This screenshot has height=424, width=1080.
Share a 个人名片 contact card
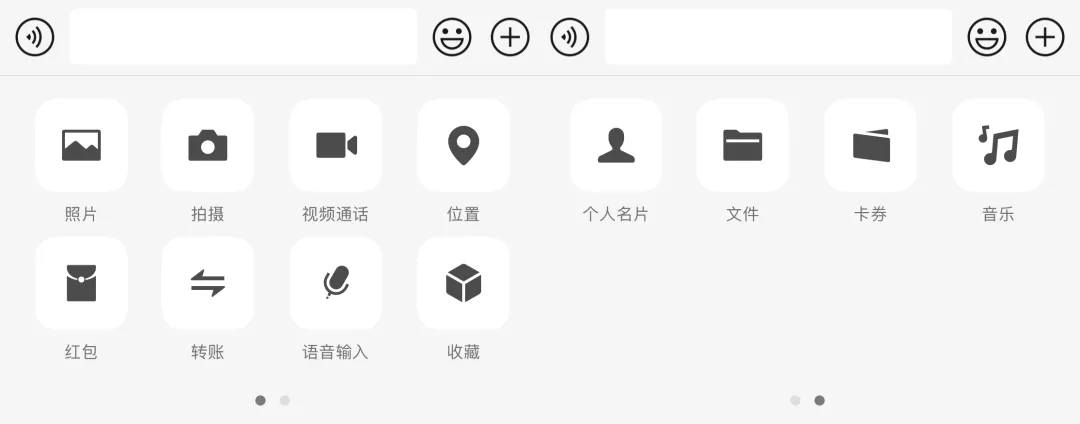pos(616,145)
